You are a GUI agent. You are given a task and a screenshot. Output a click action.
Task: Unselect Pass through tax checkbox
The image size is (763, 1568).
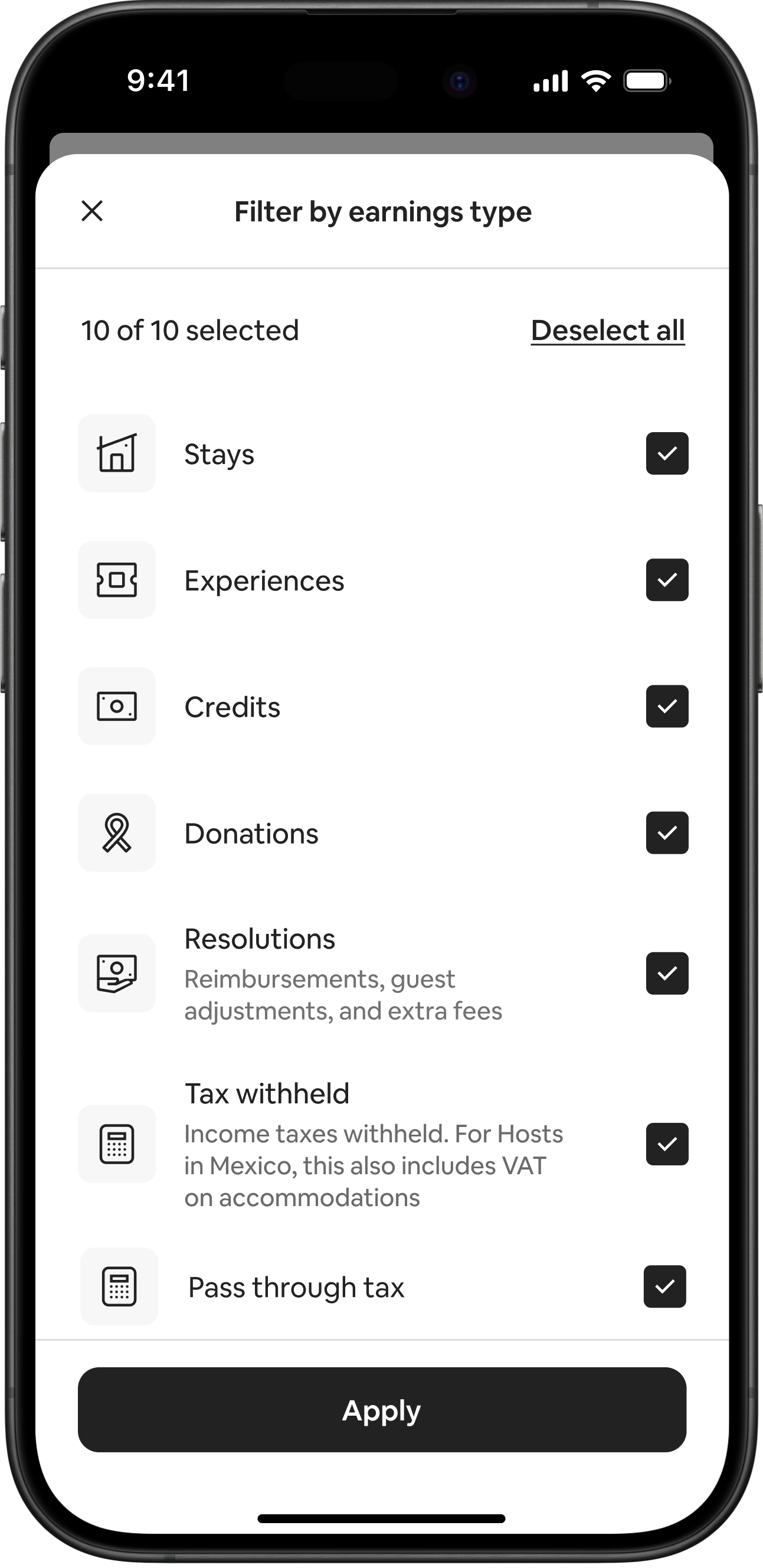664,1286
